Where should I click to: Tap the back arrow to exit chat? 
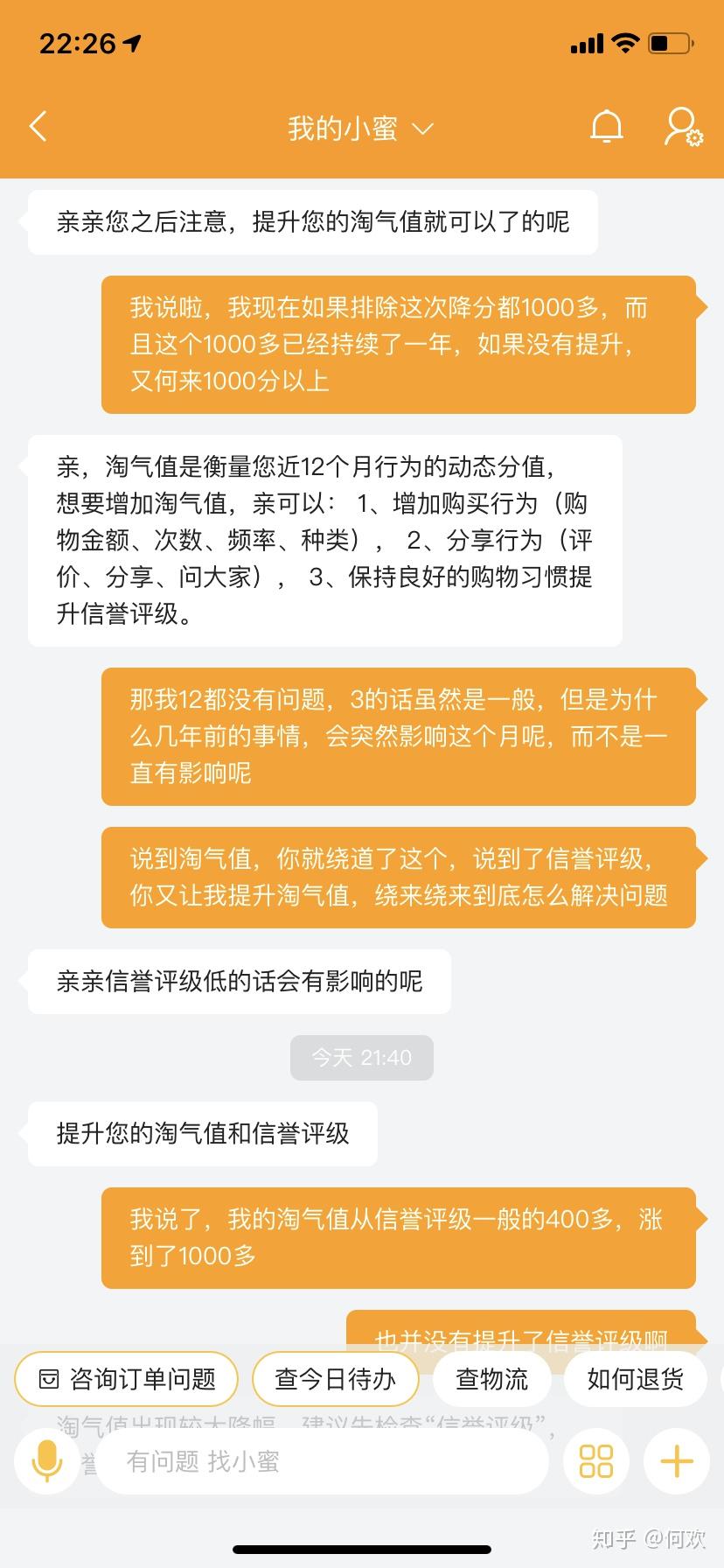[37, 126]
